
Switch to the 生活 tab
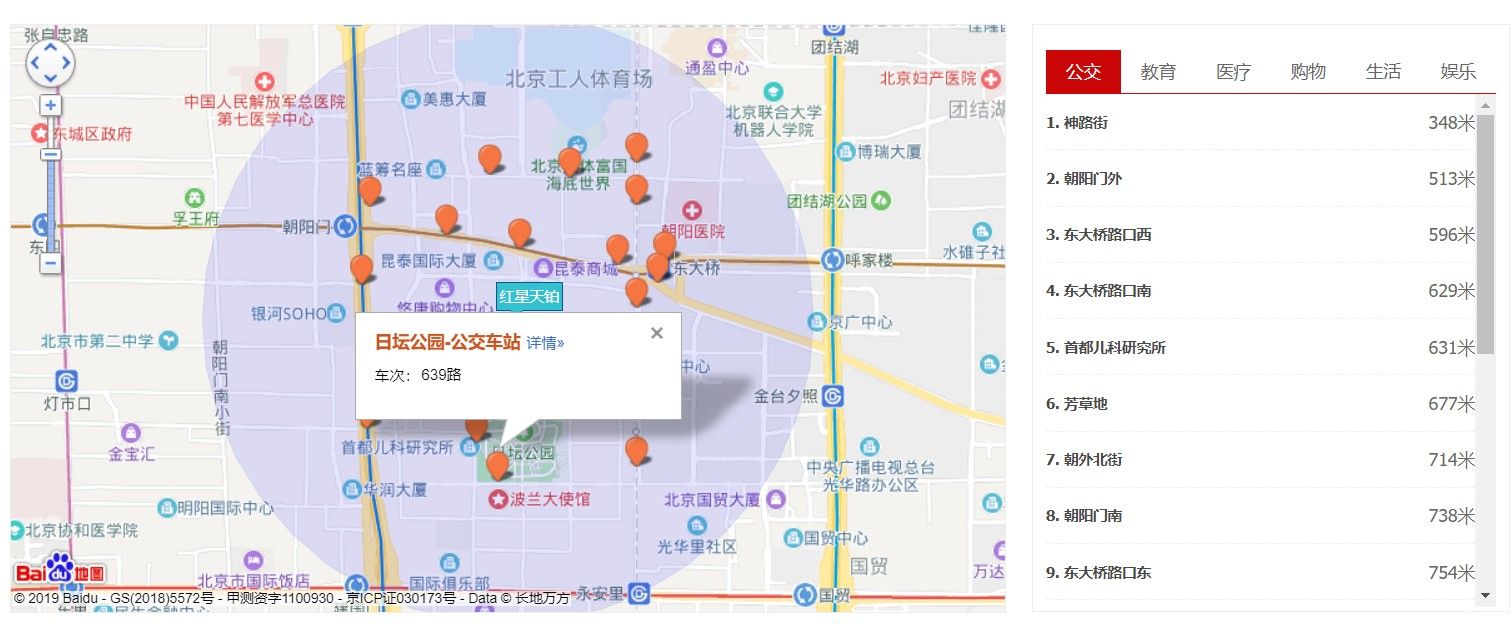pyautogui.click(x=1383, y=72)
